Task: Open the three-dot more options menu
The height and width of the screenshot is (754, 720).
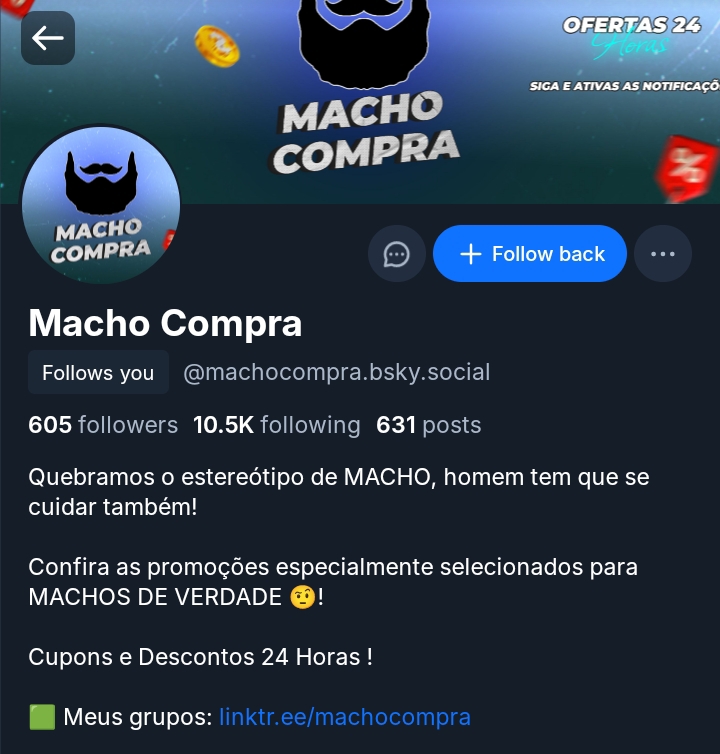Action: click(663, 254)
